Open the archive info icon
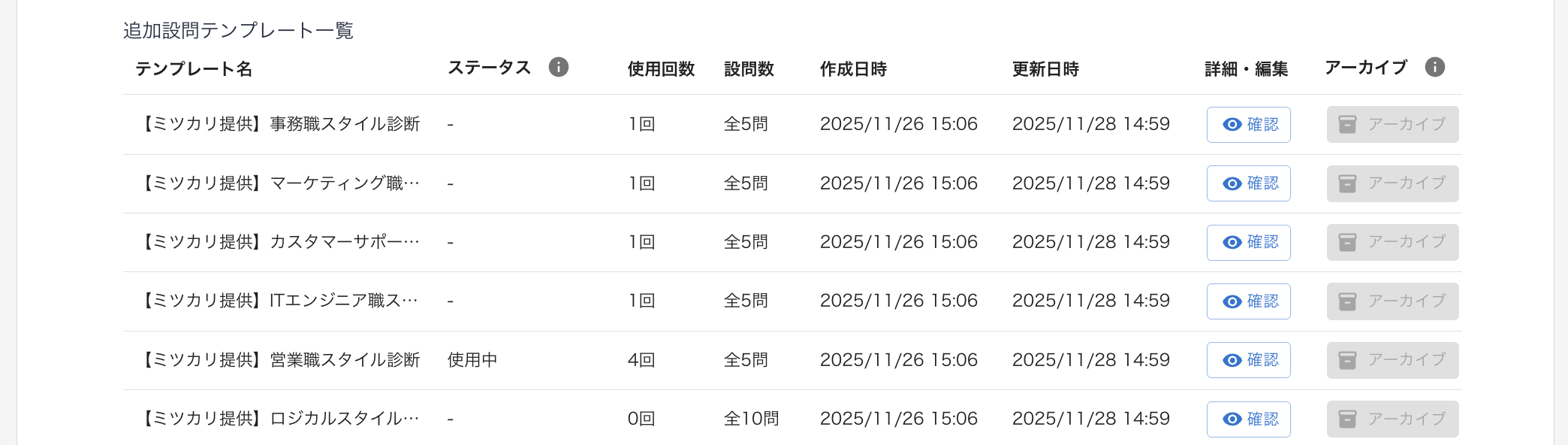The height and width of the screenshot is (445, 1568). tap(1434, 68)
